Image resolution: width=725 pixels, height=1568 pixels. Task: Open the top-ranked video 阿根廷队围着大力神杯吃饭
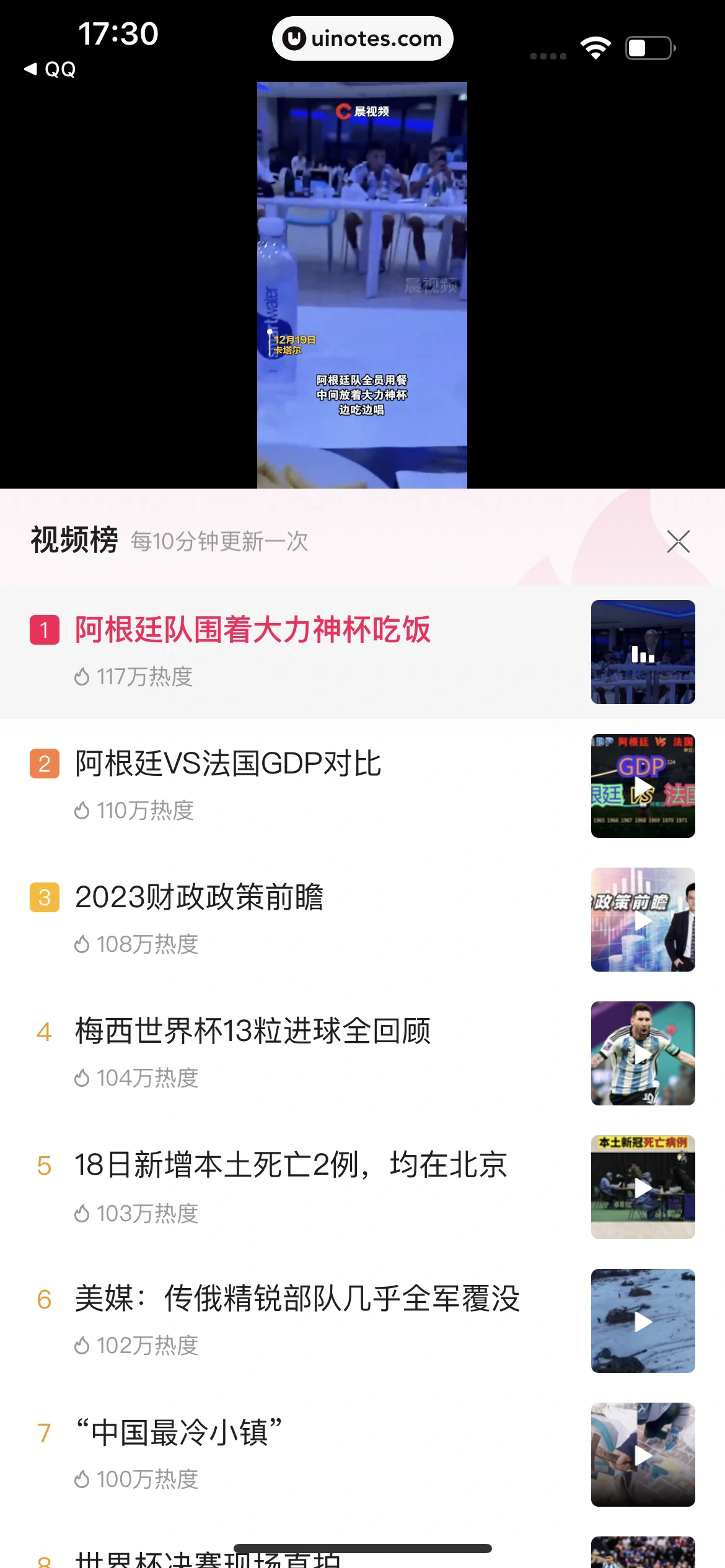253,629
